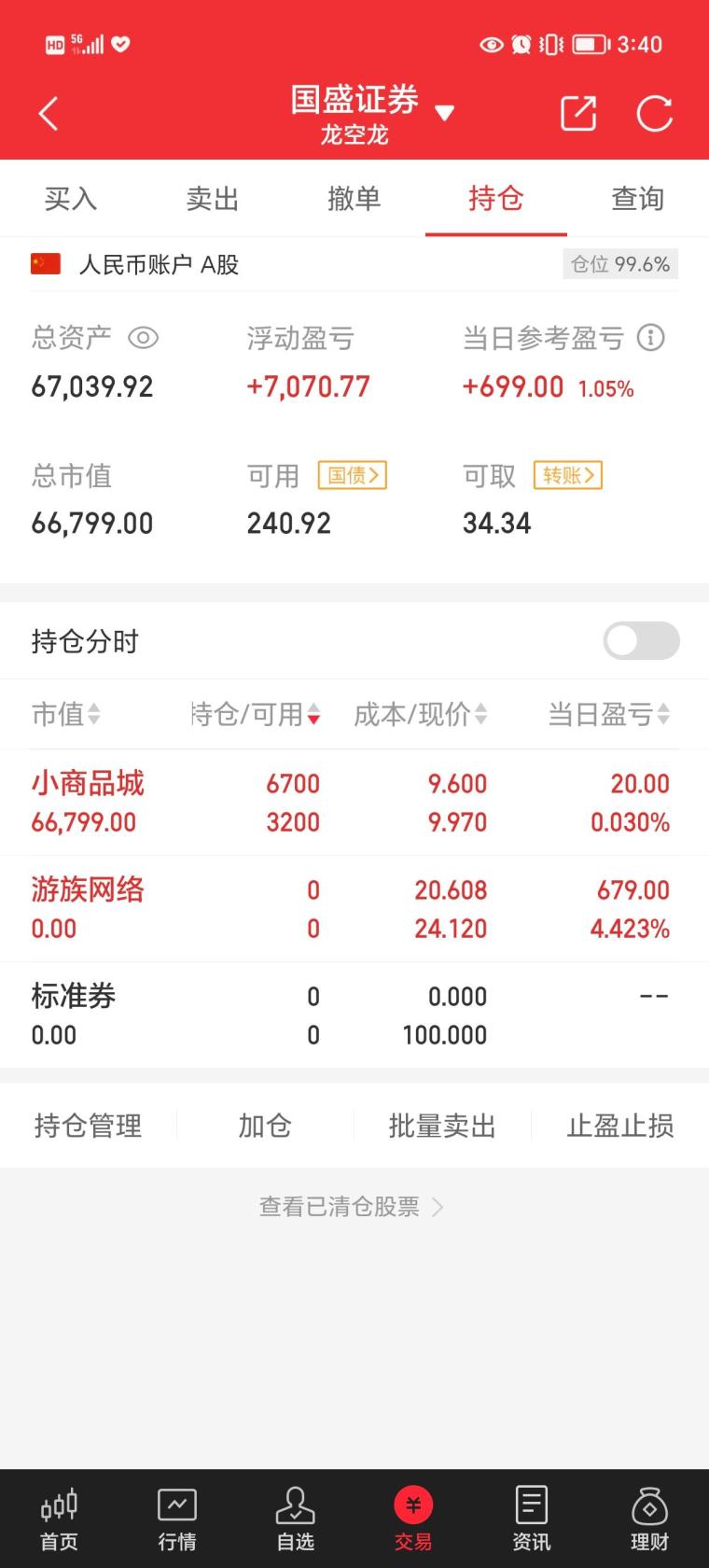Enable the 持仓分时 switch
Image resolution: width=709 pixels, height=1568 pixels.
click(641, 641)
